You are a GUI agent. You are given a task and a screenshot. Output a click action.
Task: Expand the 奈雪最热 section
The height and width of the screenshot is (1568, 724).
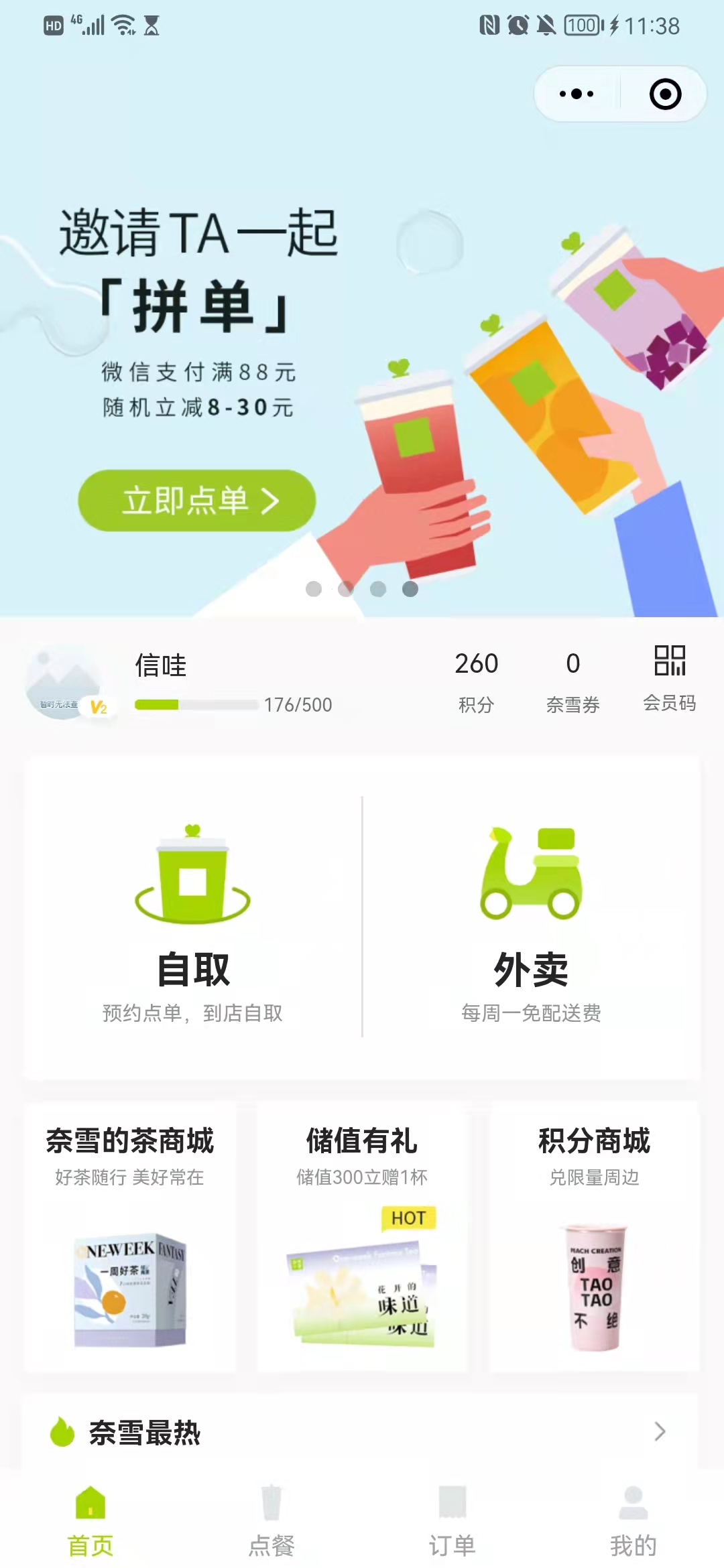tap(660, 1431)
